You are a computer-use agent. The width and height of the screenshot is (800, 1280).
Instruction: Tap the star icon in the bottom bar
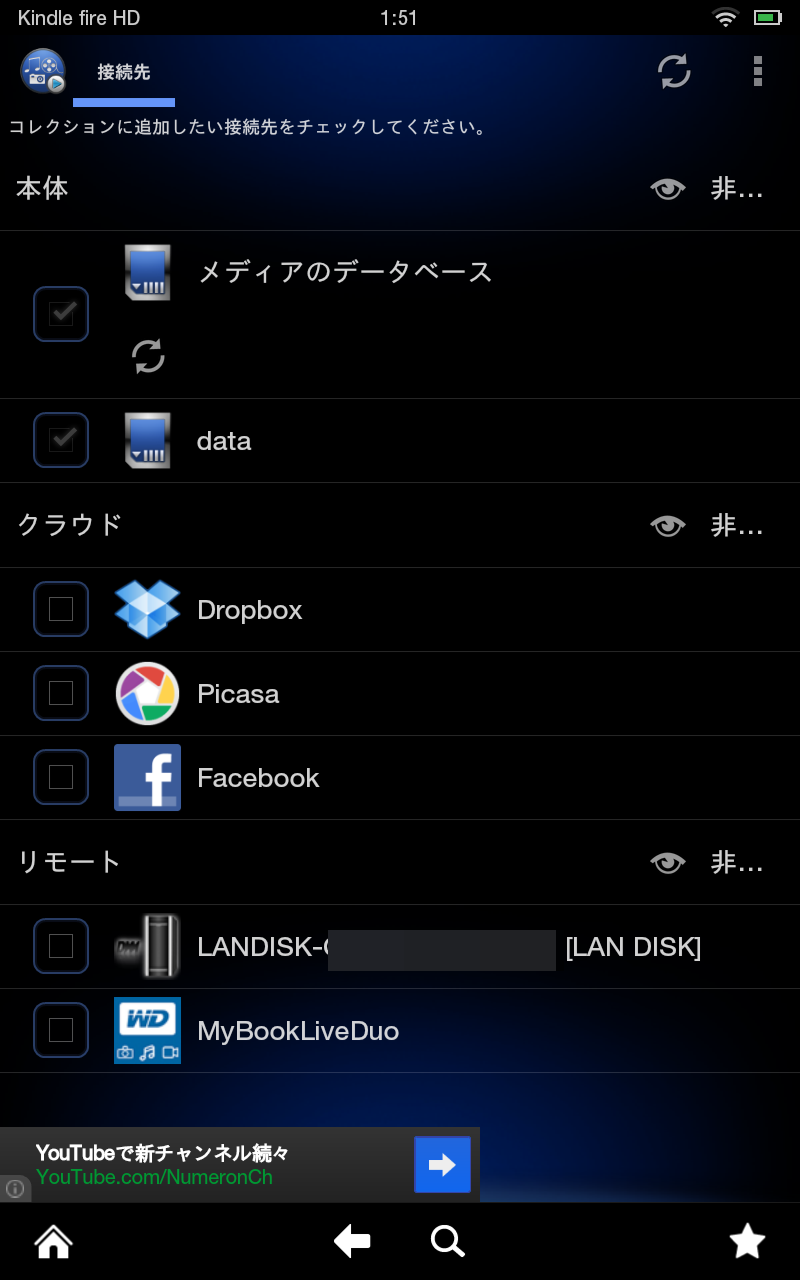point(747,1240)
